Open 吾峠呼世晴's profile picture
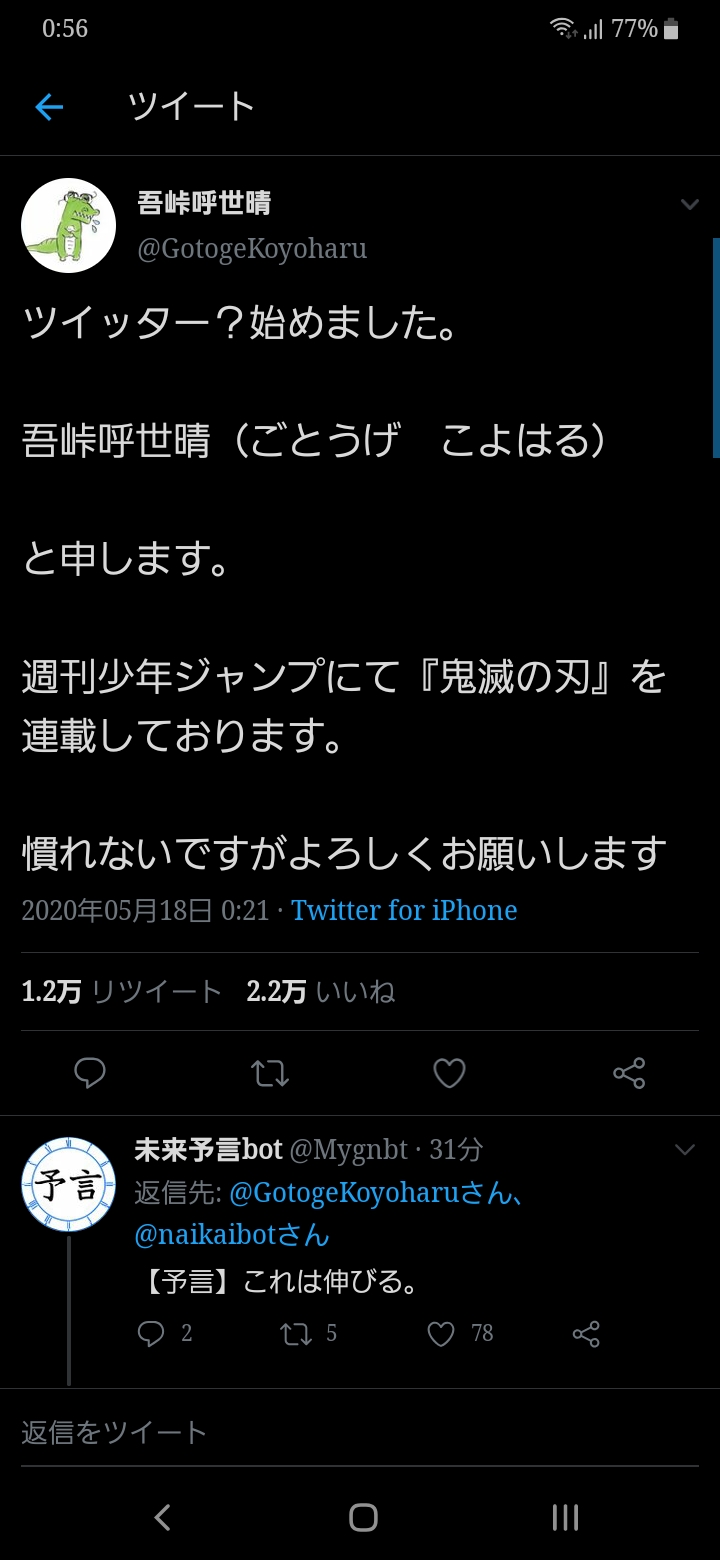The height and width of the screenshot is (1560, 720). click(68, 226)
